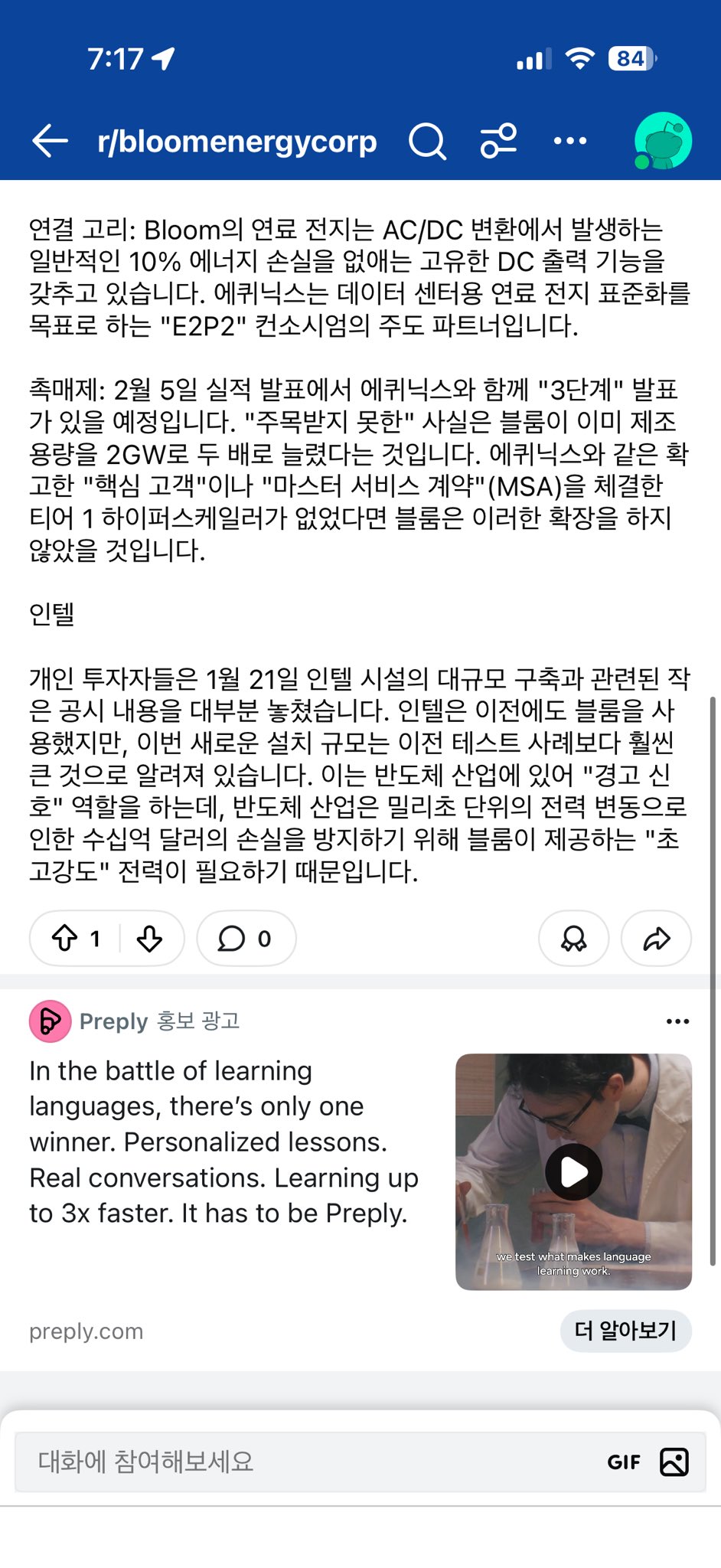Attach an image to your comment
Viewport: 721px width, 1568px height.
674,1462
